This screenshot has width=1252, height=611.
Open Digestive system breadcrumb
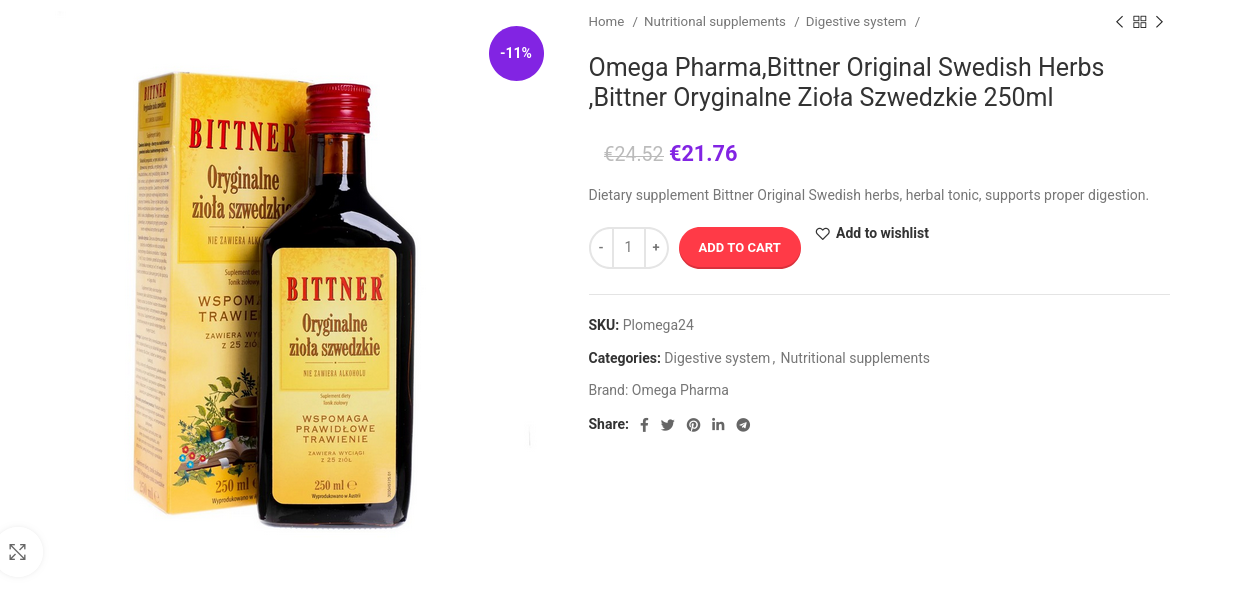[856, 22]
